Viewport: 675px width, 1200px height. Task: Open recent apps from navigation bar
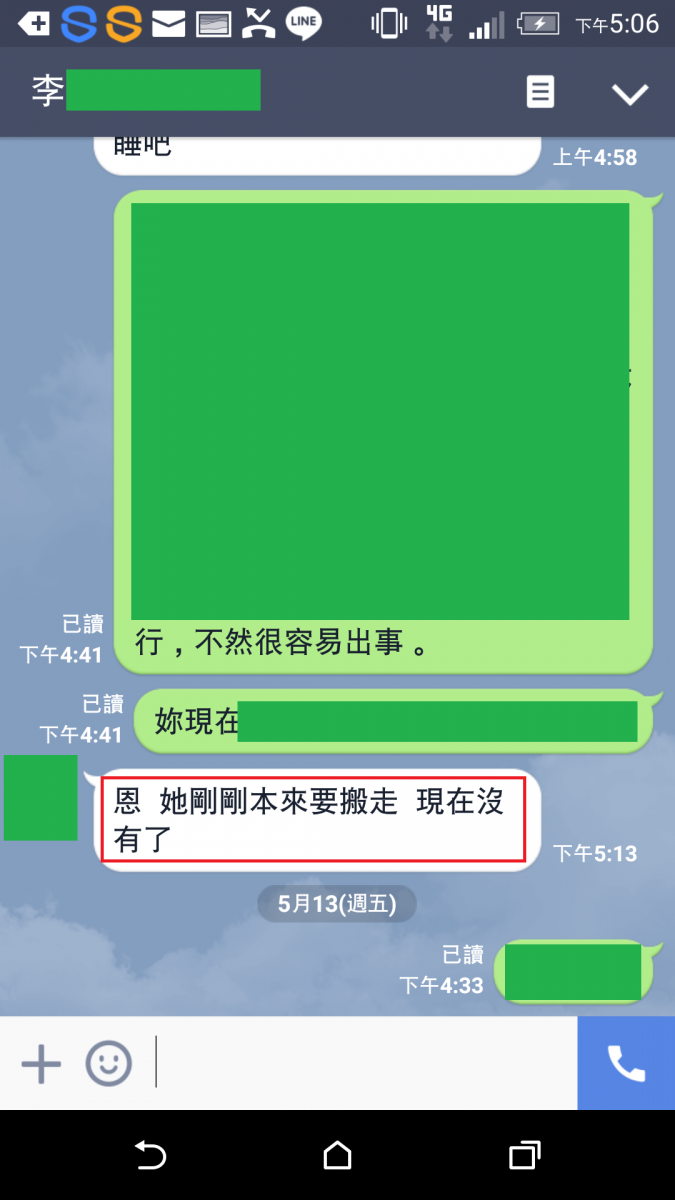(x=524, y=1156)
